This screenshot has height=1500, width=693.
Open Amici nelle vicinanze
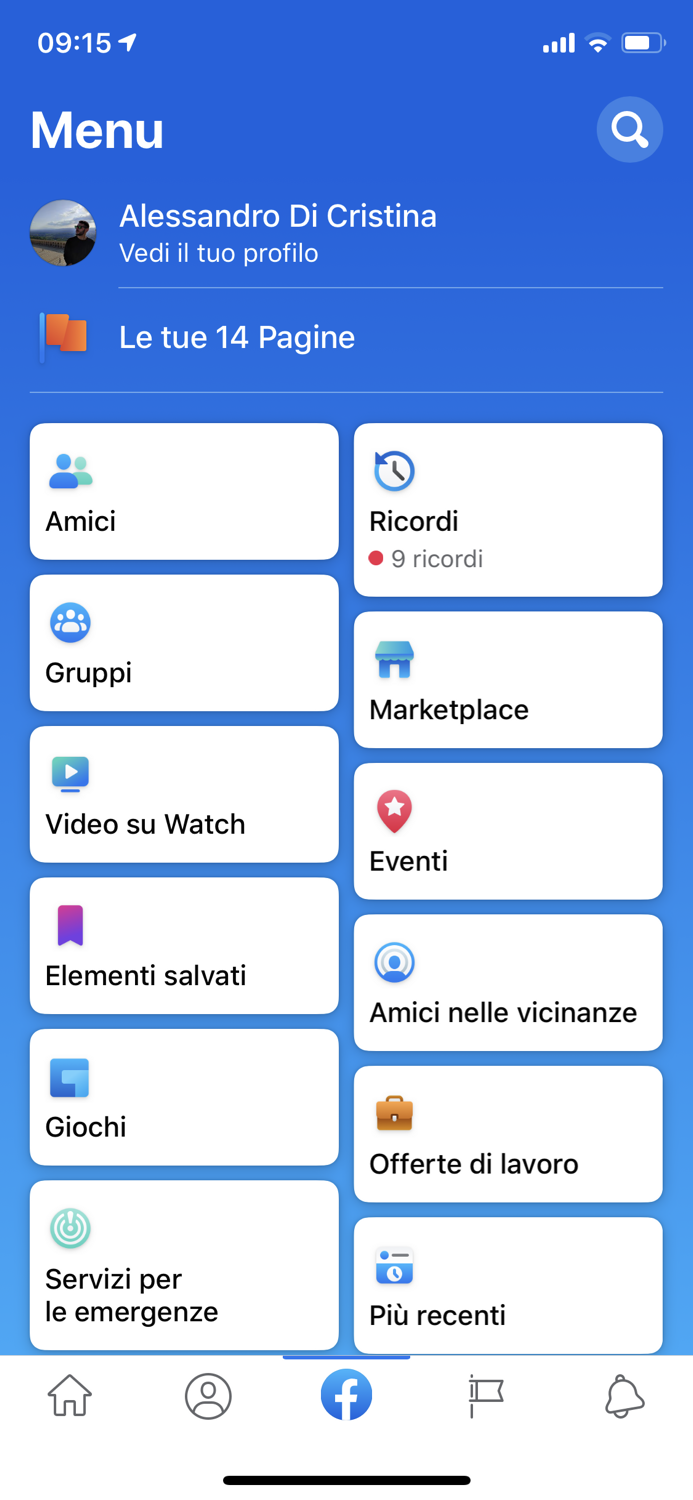point(508,982)
